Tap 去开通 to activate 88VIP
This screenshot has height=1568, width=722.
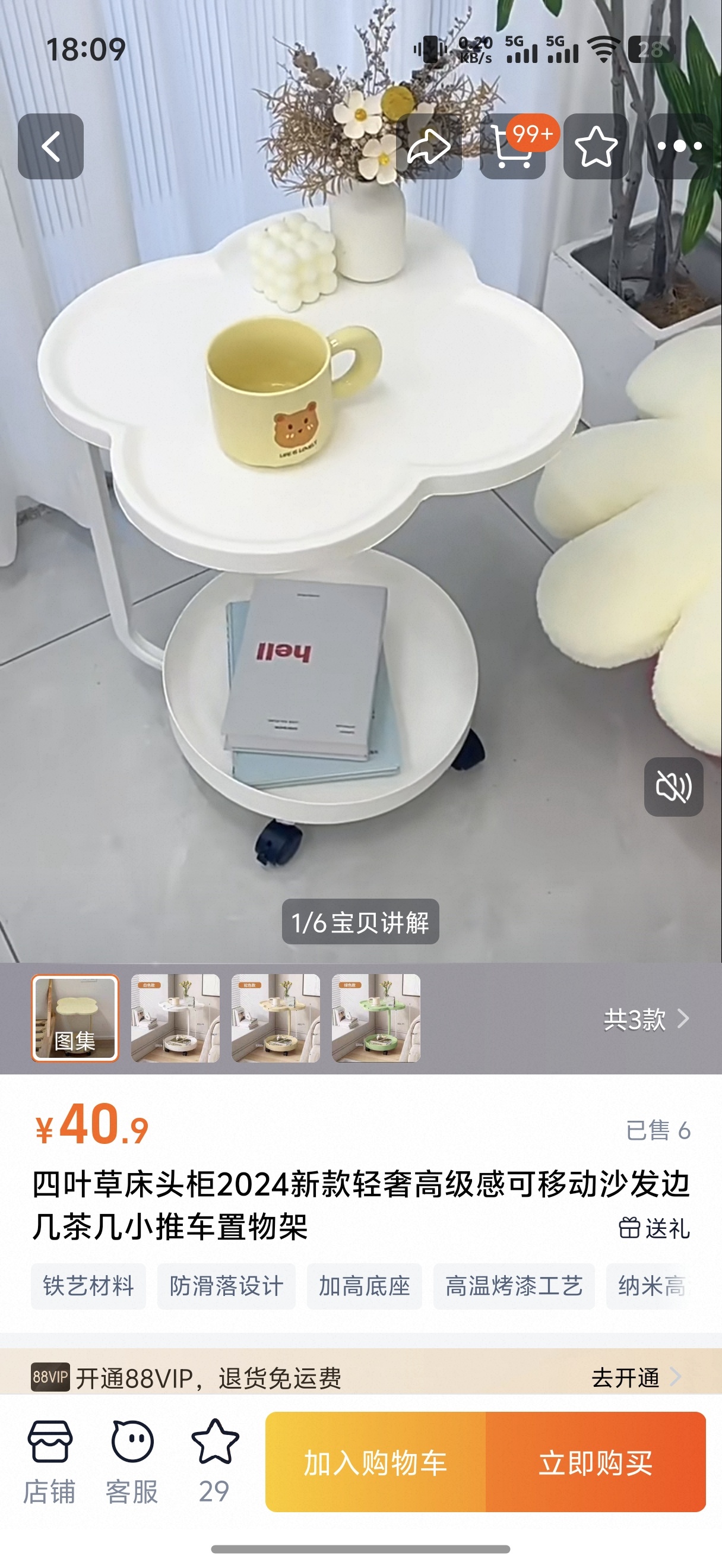tap(636, 1377)
